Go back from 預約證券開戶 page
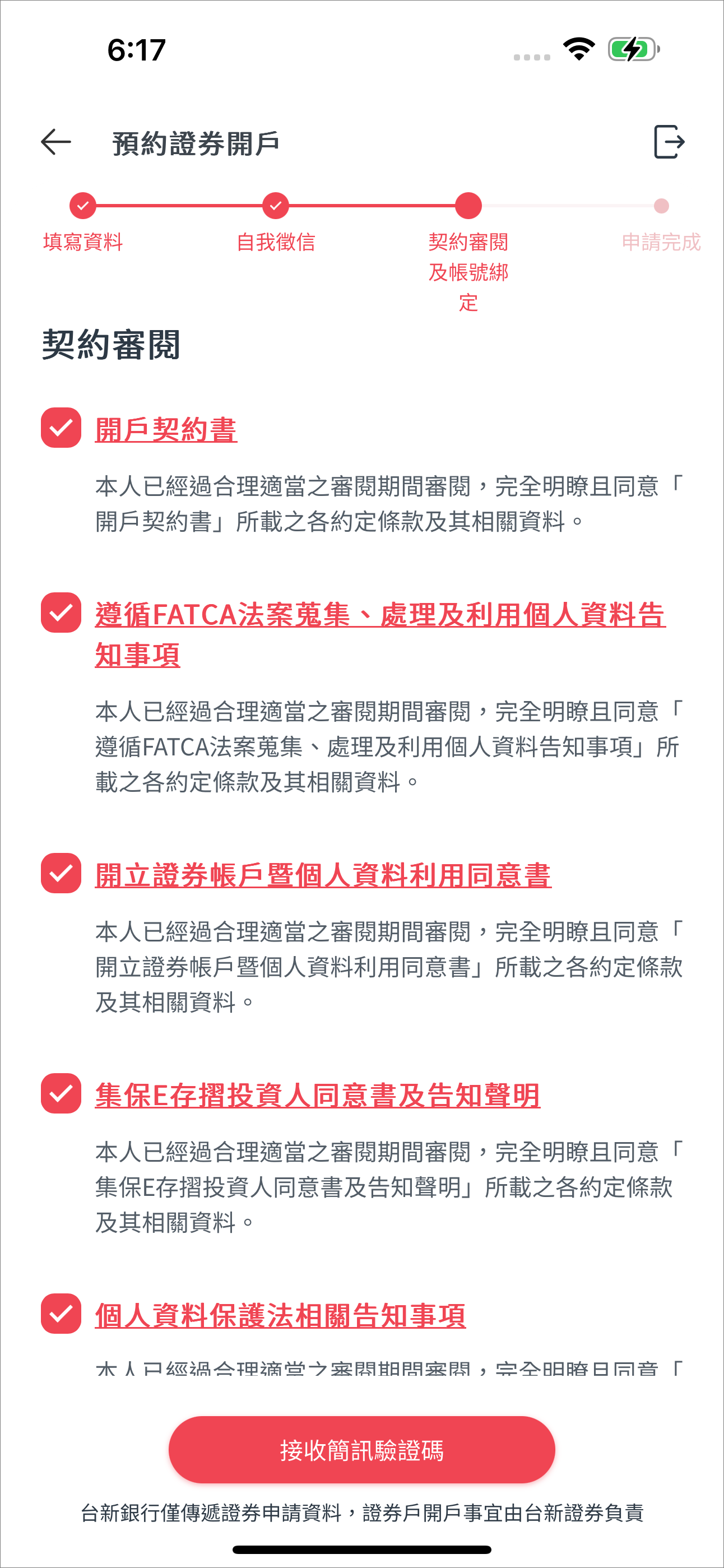This screenshot has height=1568, width=724. (56, 142)
